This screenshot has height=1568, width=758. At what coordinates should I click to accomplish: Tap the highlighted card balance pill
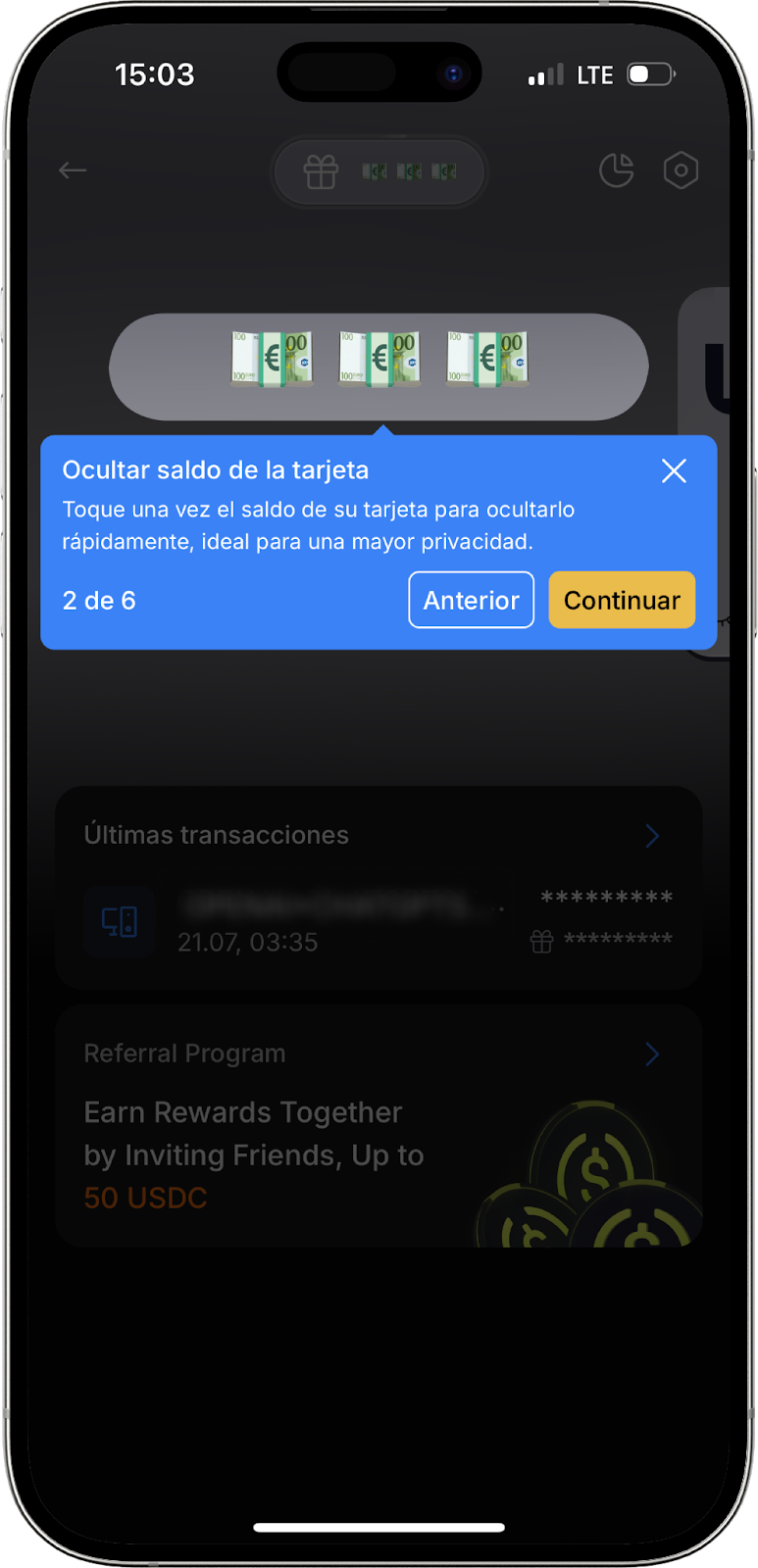click(x=379, y=367)
